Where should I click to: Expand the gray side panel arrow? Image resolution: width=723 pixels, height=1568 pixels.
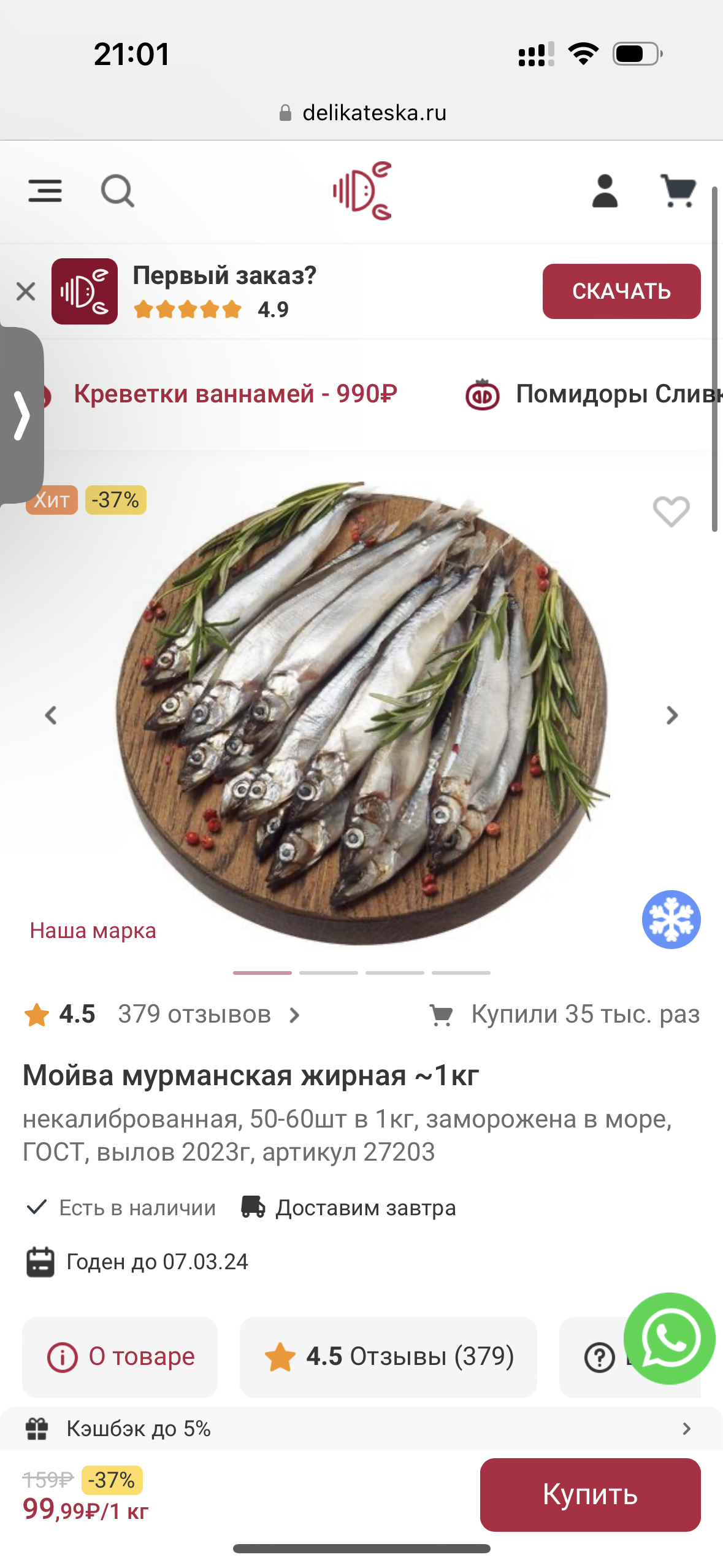[21, 415]
